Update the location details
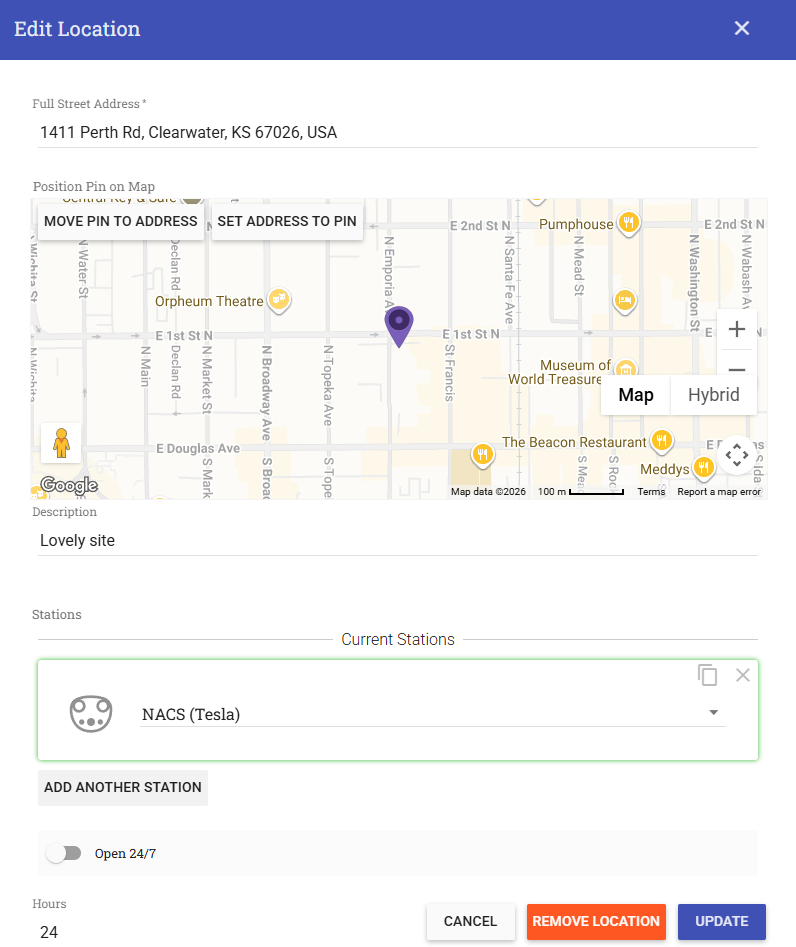This screenshot has height=947, width=796. click(x=722, y=921)
